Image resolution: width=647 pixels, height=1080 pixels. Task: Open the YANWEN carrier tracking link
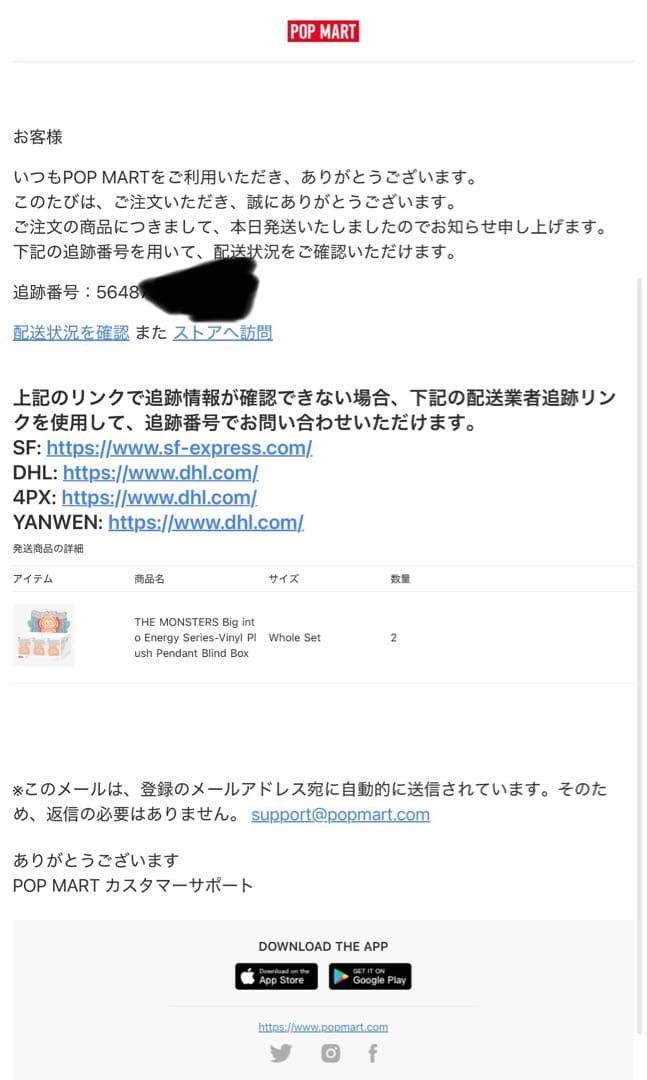[x=205, y=522]
